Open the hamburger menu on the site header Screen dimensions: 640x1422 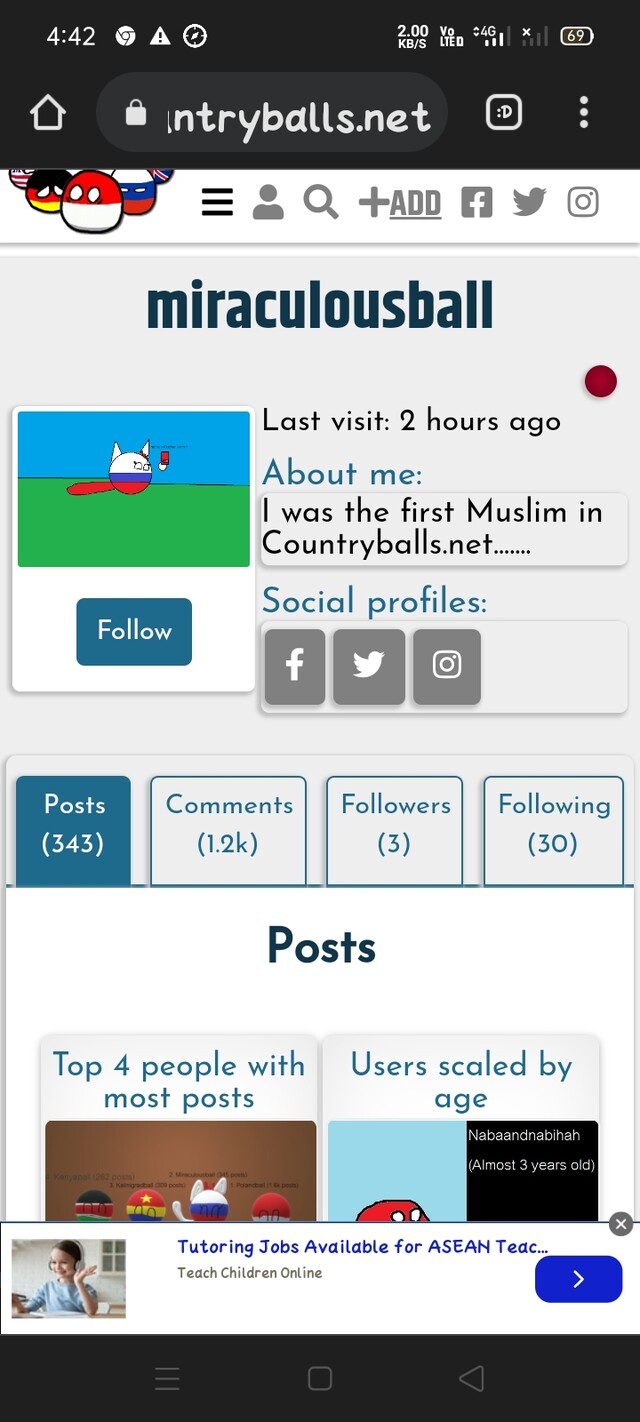[217, 203]
